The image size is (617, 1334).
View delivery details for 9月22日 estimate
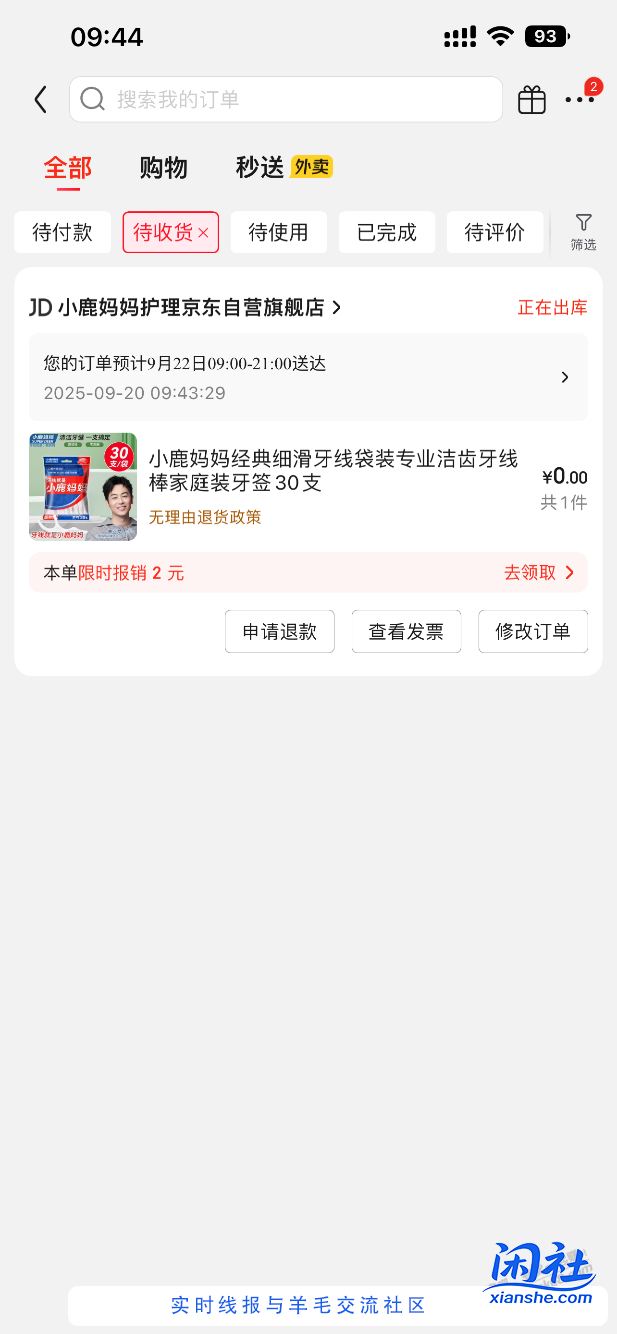click(x=308, y=377)
